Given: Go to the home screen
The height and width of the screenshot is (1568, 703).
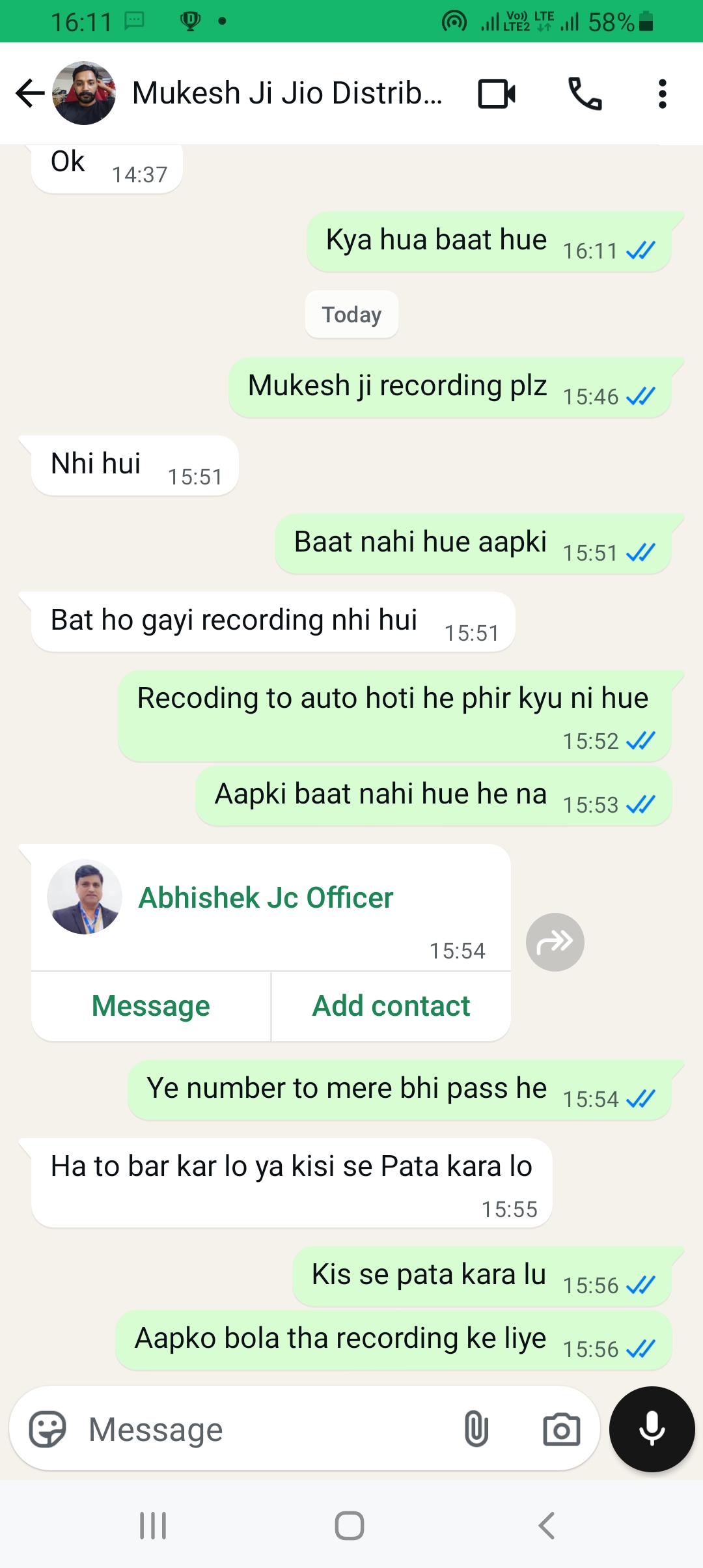Looking at the screenshot, I should [x=350, y=1525].
